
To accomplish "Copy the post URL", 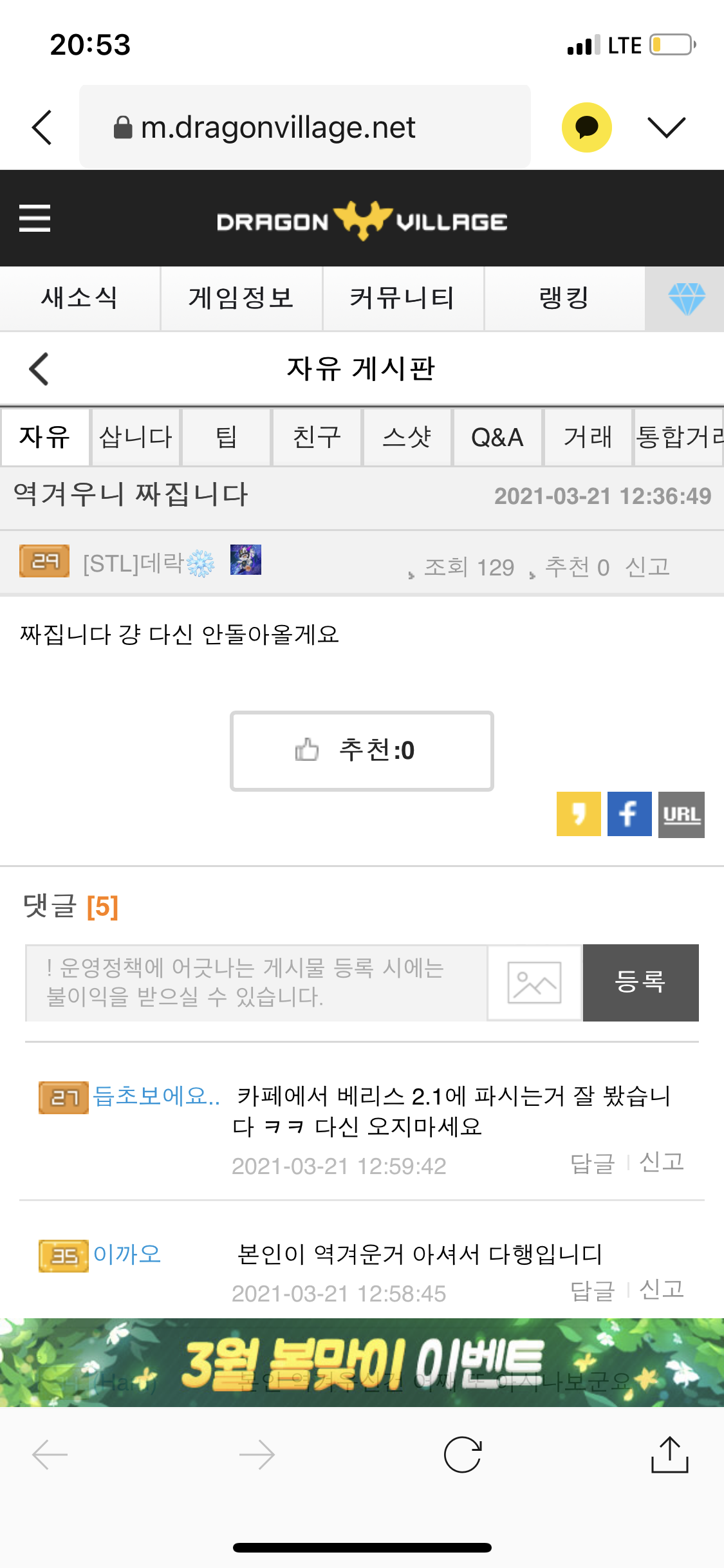I will (x=681, y=814).
